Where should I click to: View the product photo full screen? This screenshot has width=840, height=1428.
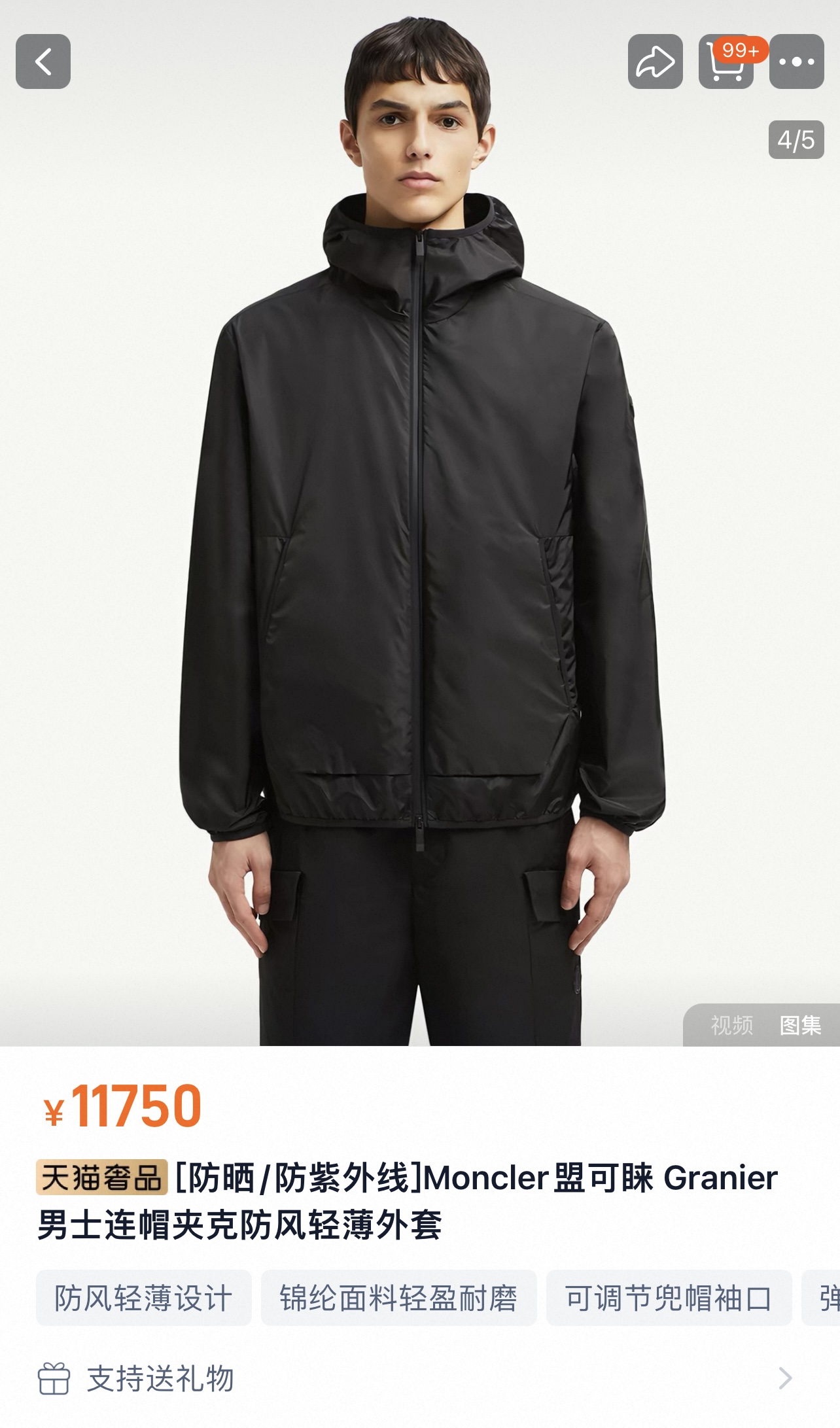click(x=419, y=523)
